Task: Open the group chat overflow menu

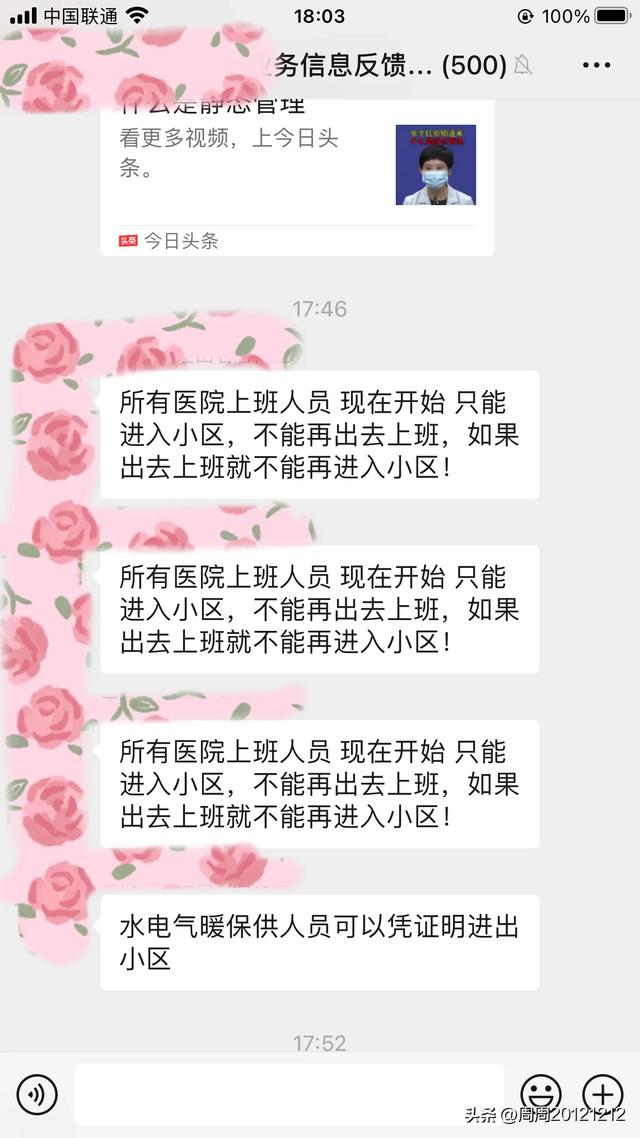Action: [x=596, y=66]
